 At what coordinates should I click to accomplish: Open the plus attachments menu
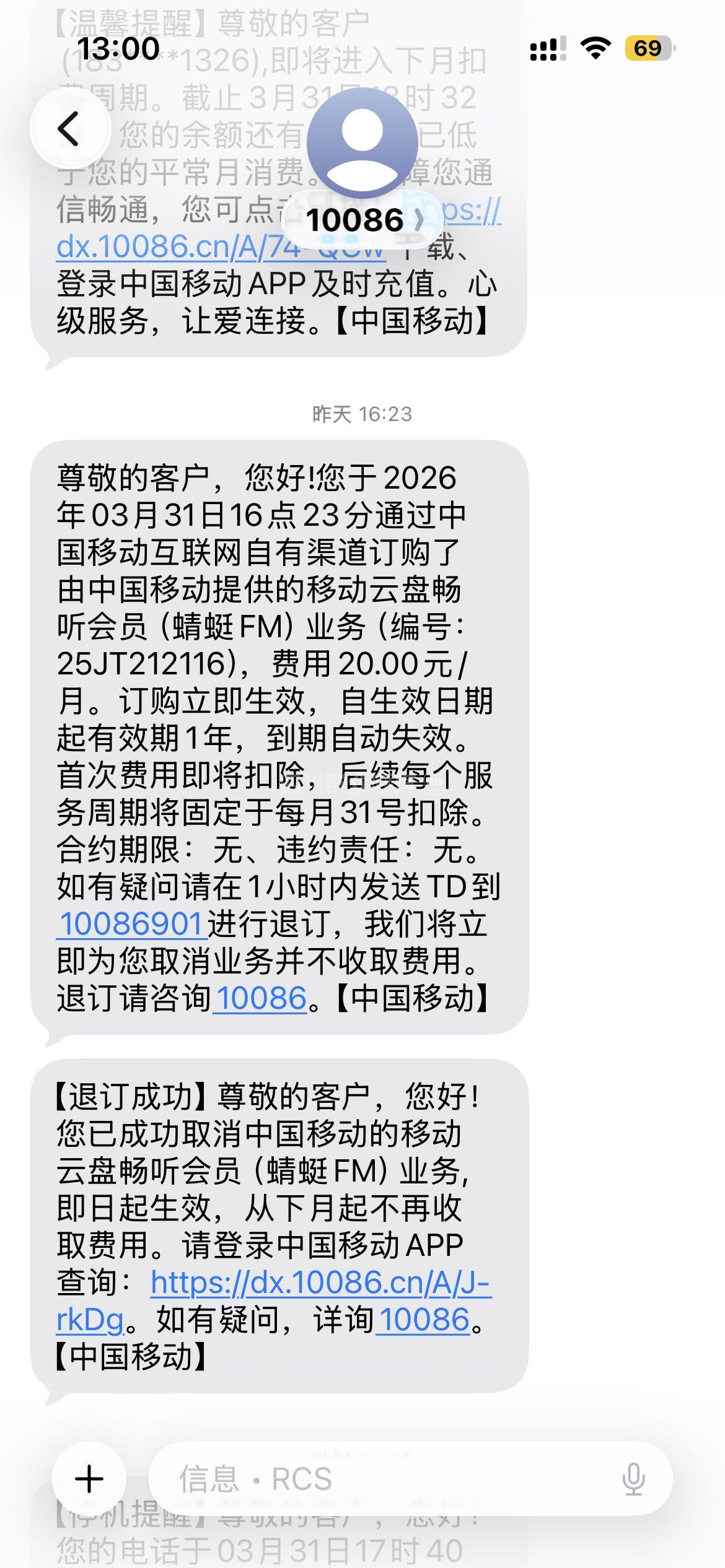(x=89, y=1478)
